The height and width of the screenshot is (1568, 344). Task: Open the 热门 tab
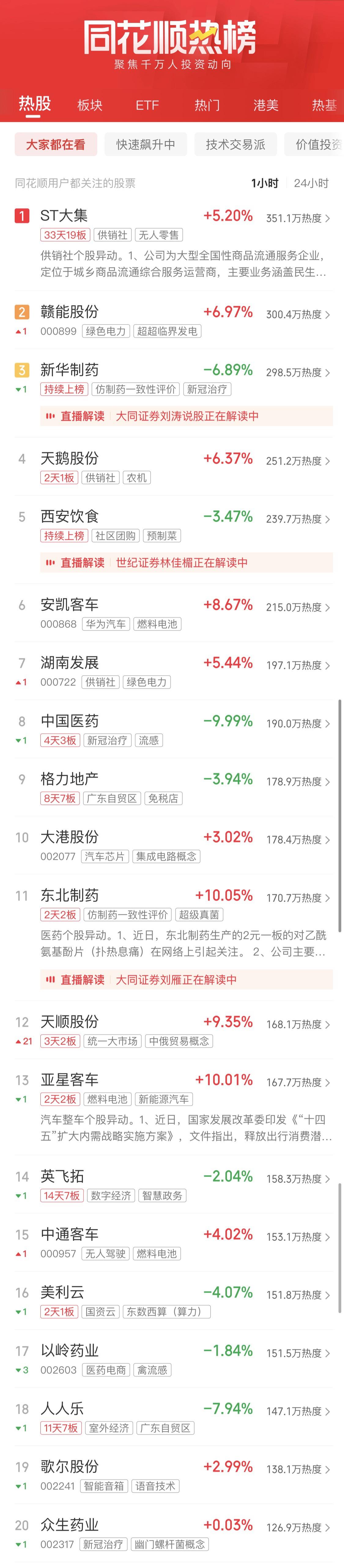click(x=207, y=105)
